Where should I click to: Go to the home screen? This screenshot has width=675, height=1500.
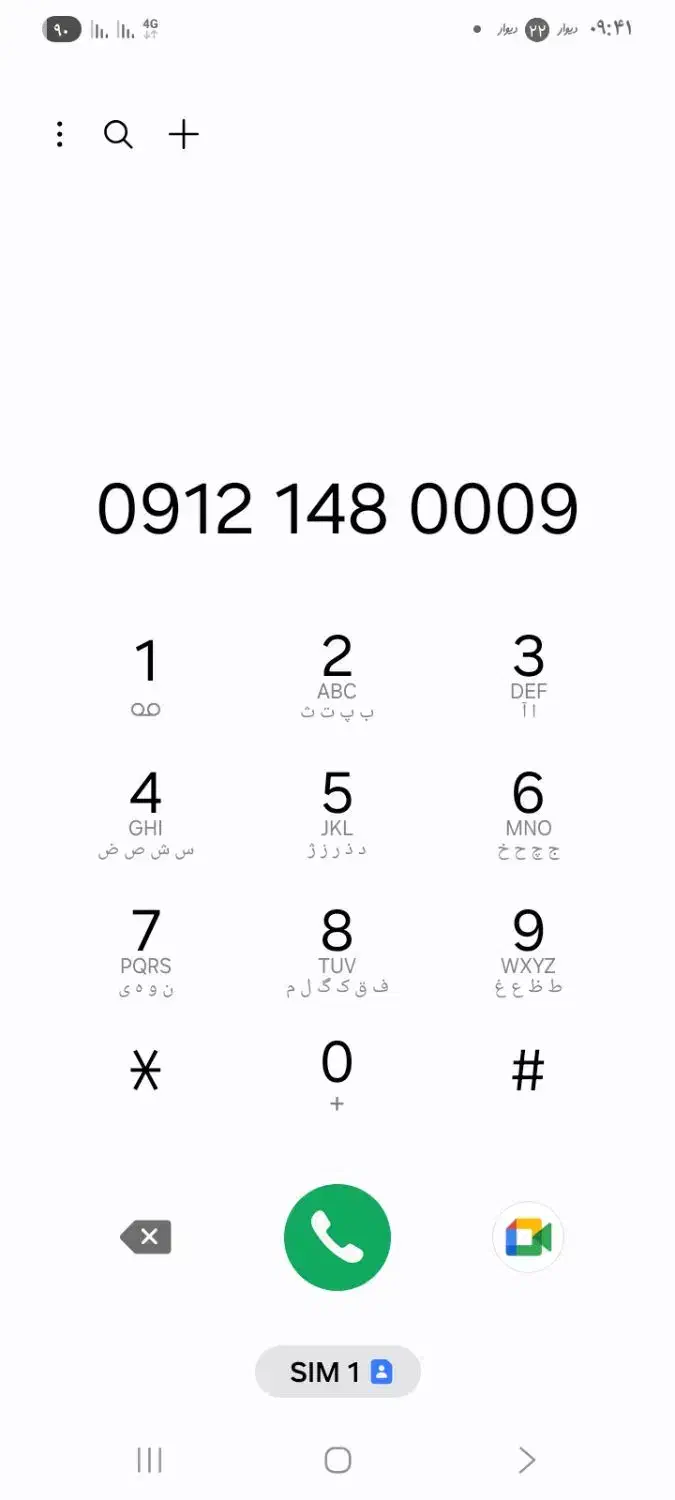click(x=338, y=1460)
